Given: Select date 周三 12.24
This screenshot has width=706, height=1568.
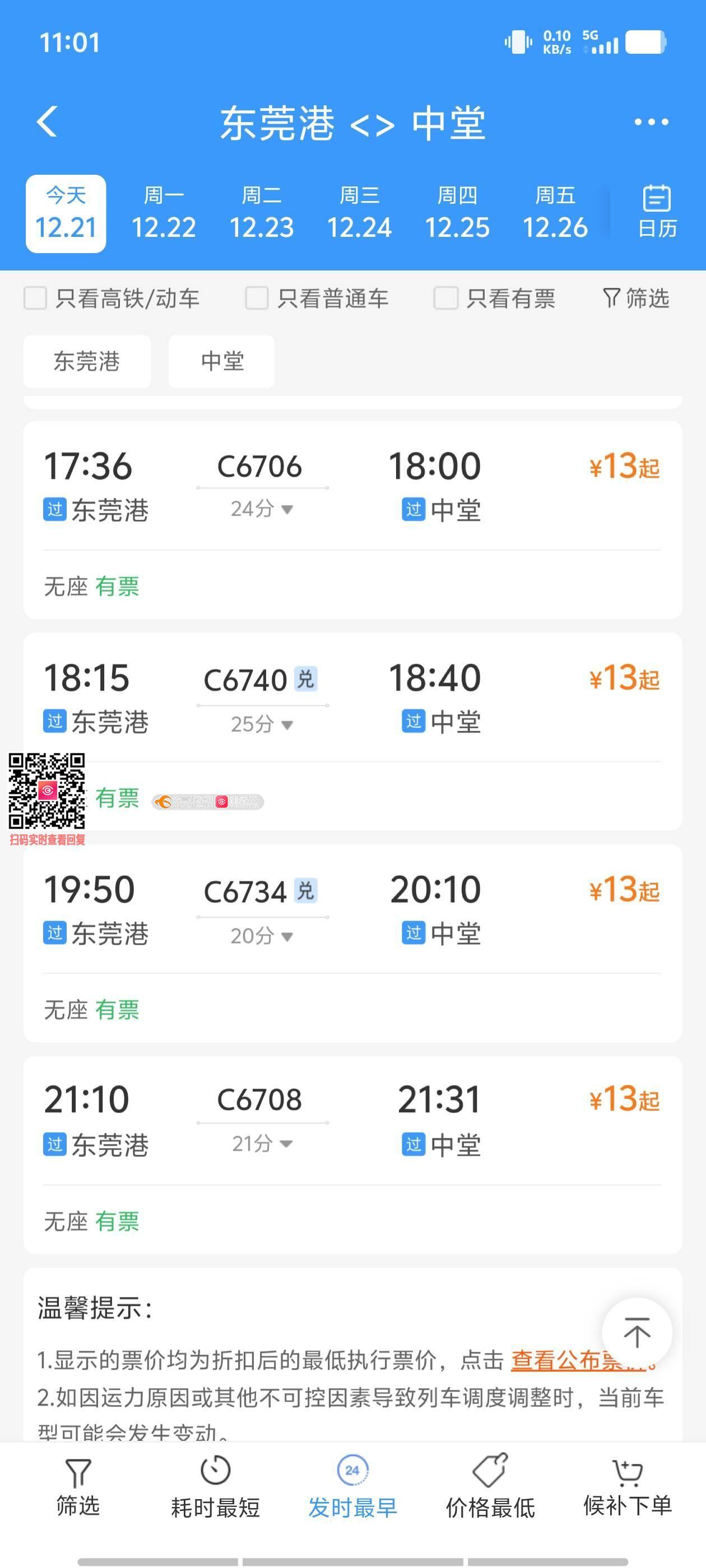Looking at the screenshot, I should [x=359, y=214].
